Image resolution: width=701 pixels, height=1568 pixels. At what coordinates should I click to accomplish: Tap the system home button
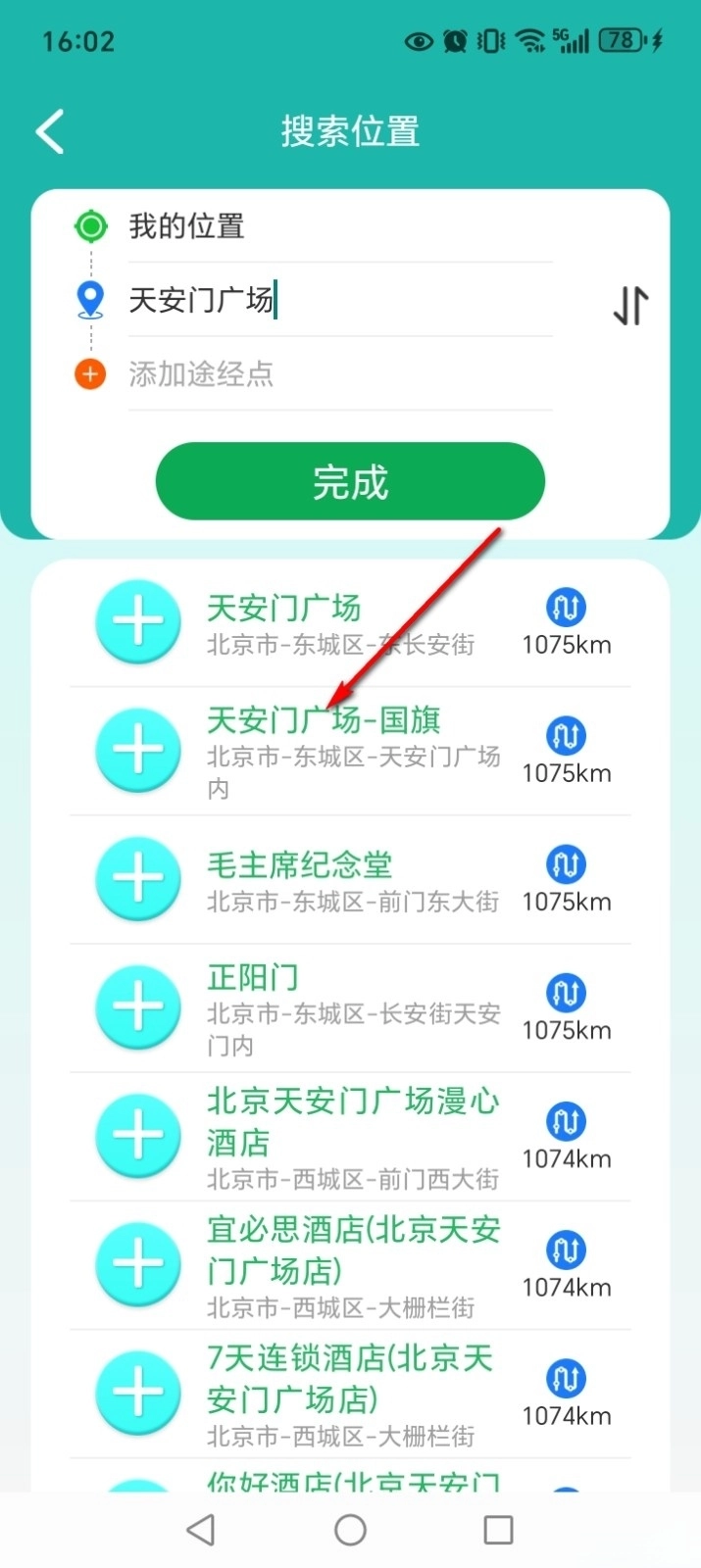(350, 1530)
